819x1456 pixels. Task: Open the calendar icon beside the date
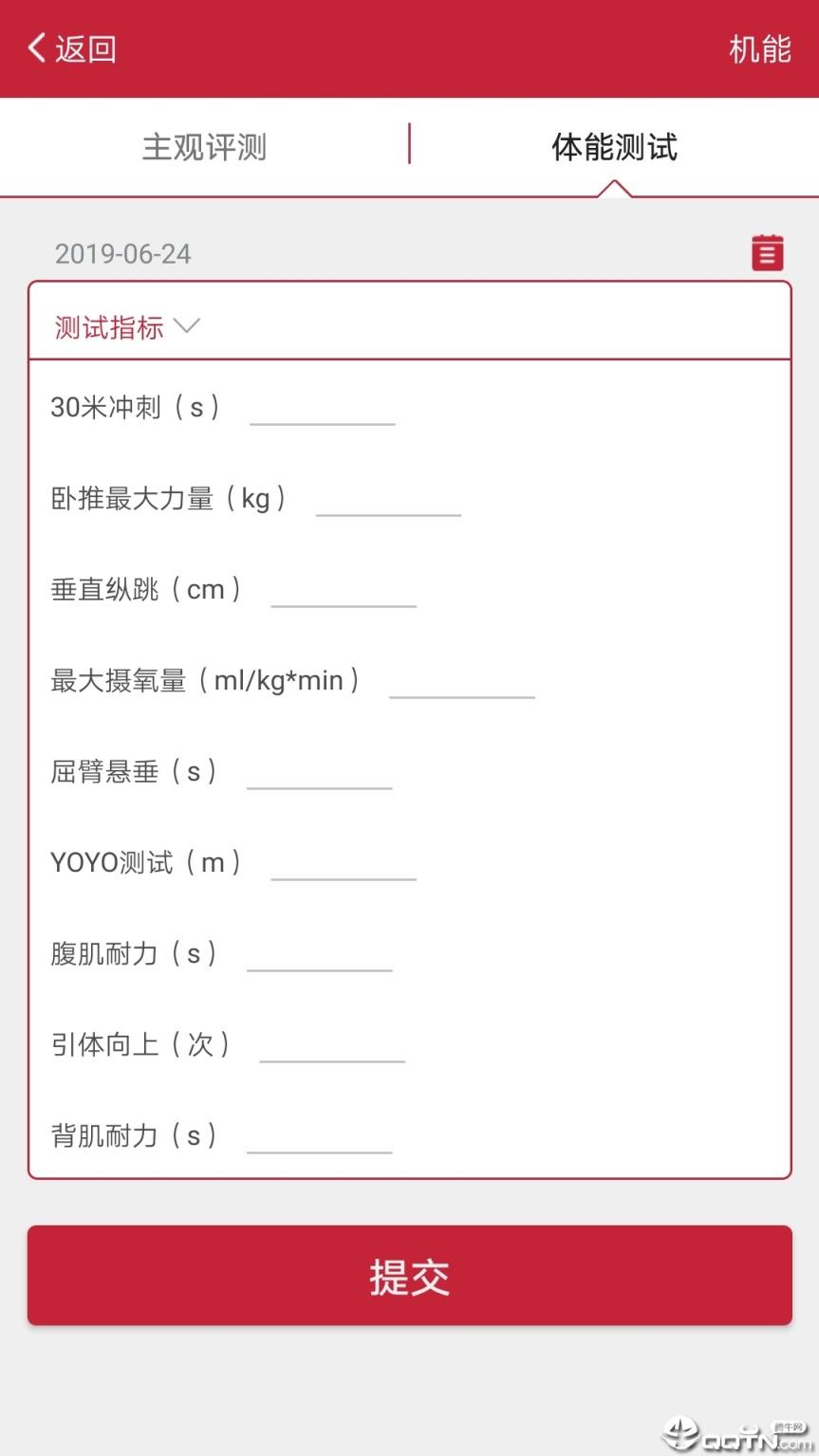point(767,253)
